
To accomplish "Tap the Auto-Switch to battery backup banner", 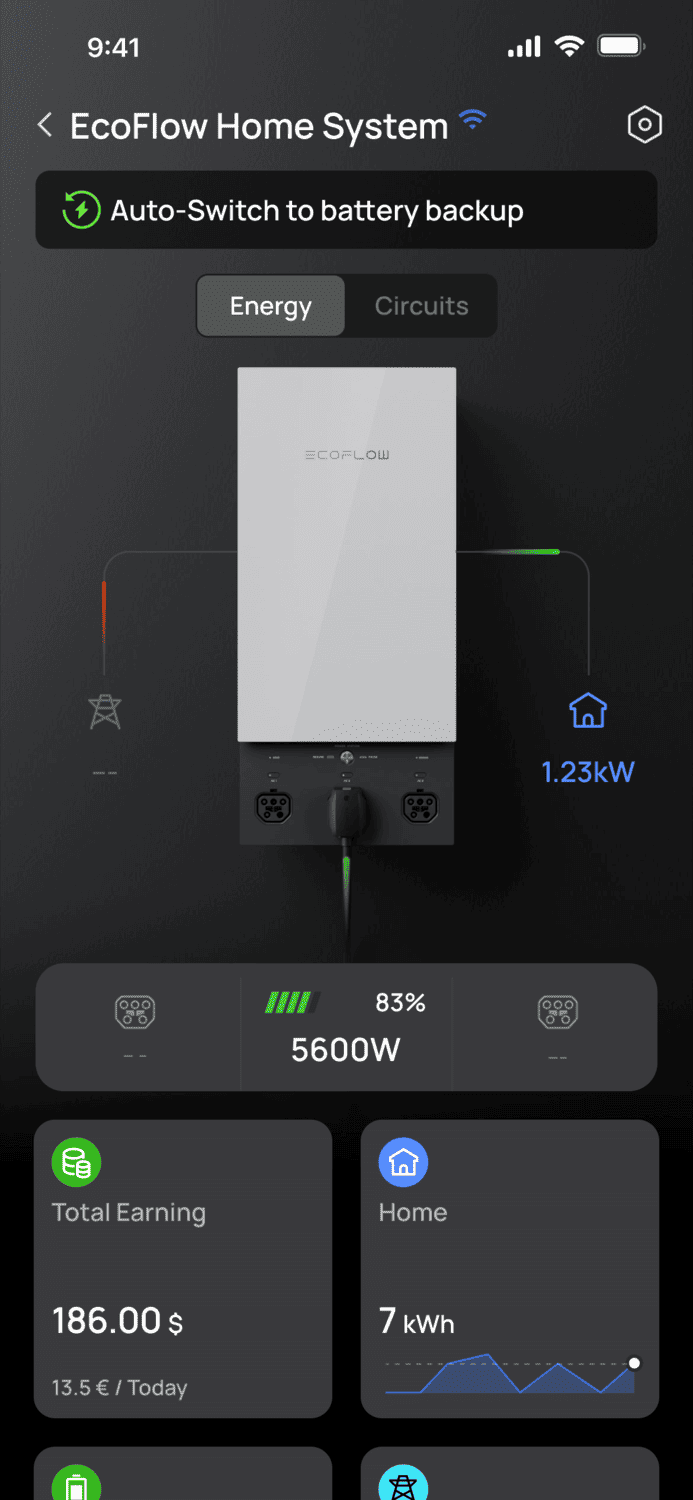I will [346, 211].
